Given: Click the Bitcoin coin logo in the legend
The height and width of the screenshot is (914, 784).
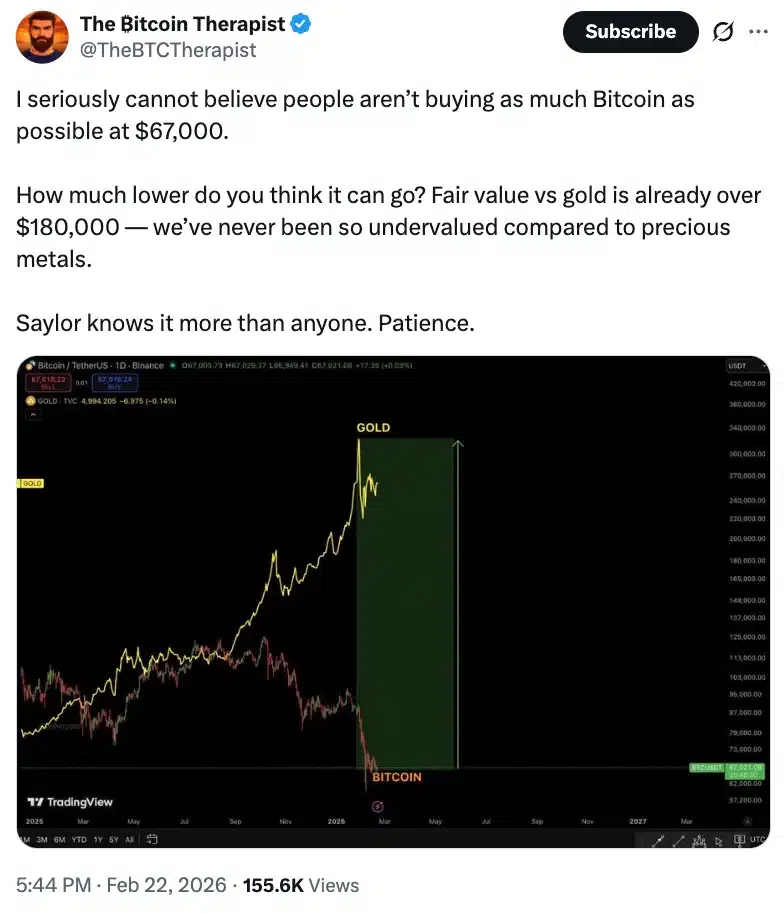Looking at the screenshot, I should tap(29, 366).
